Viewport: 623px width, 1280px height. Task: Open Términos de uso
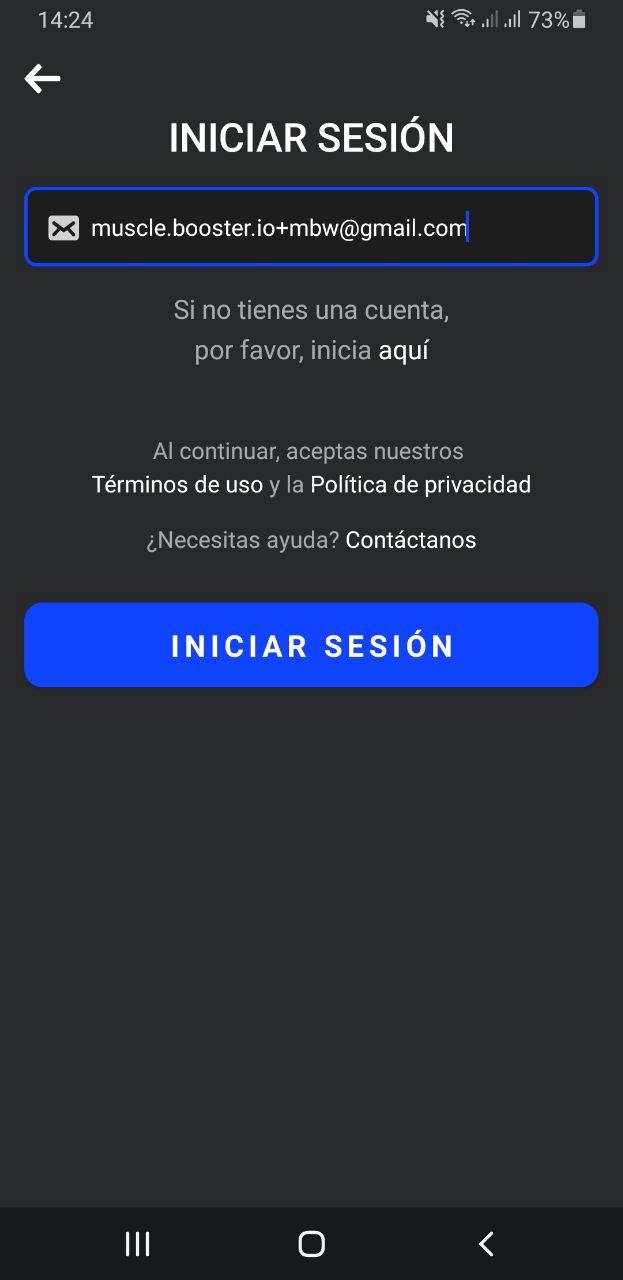pyautogui.click(x=177, y=485)
